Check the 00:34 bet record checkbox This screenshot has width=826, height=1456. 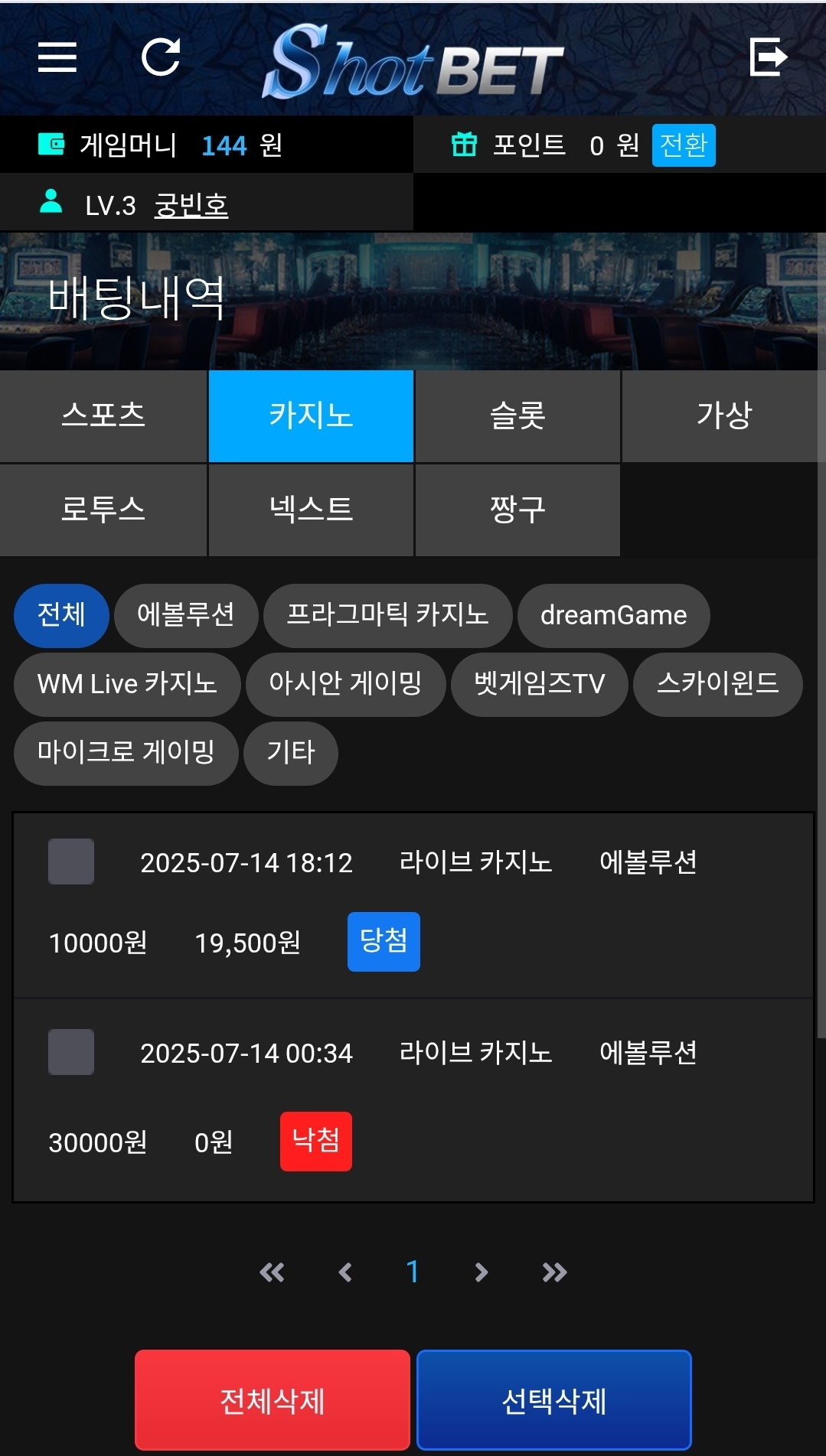(71, 1052)
